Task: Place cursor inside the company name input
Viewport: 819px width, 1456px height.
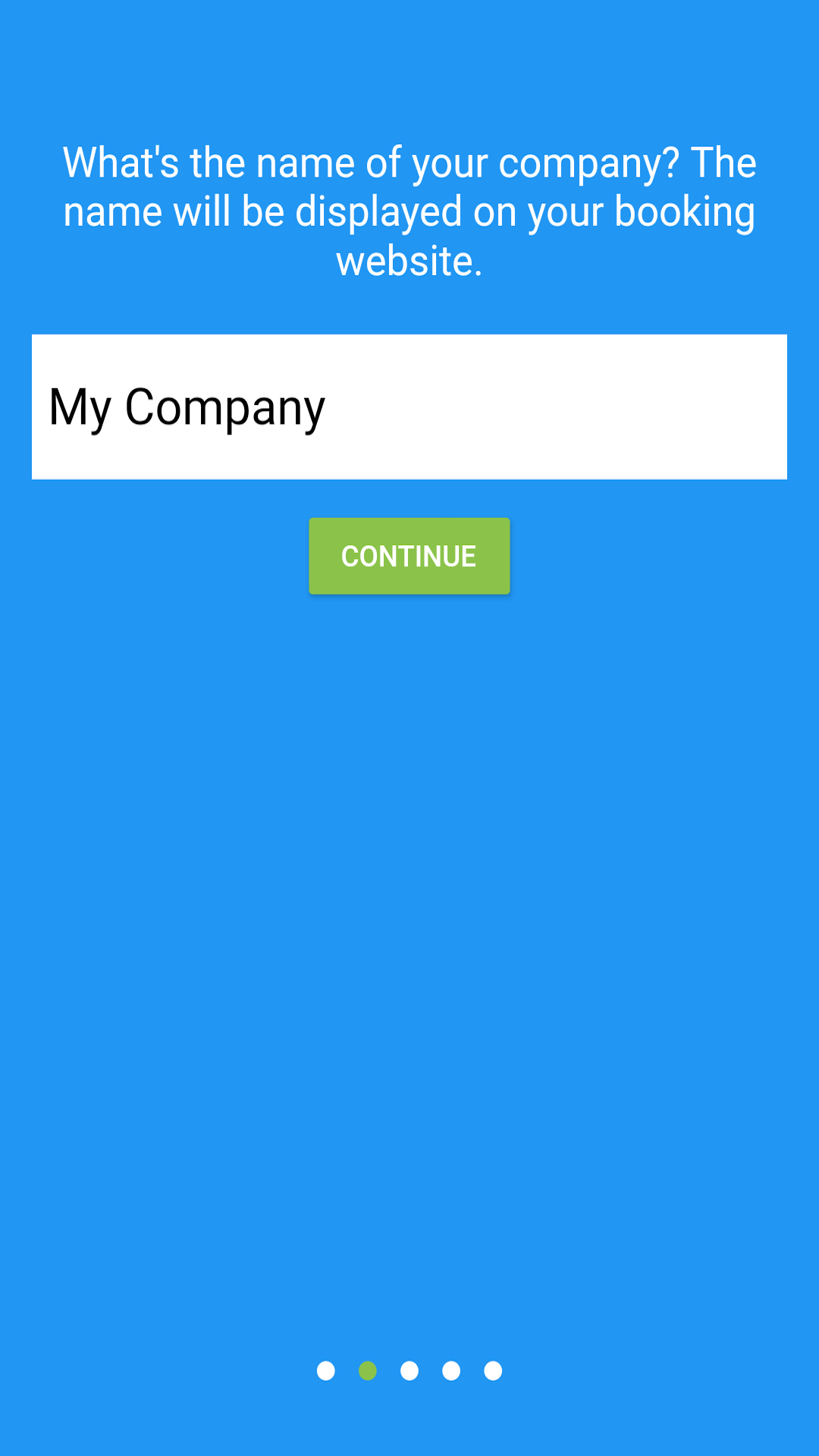Action: point(409,406)
